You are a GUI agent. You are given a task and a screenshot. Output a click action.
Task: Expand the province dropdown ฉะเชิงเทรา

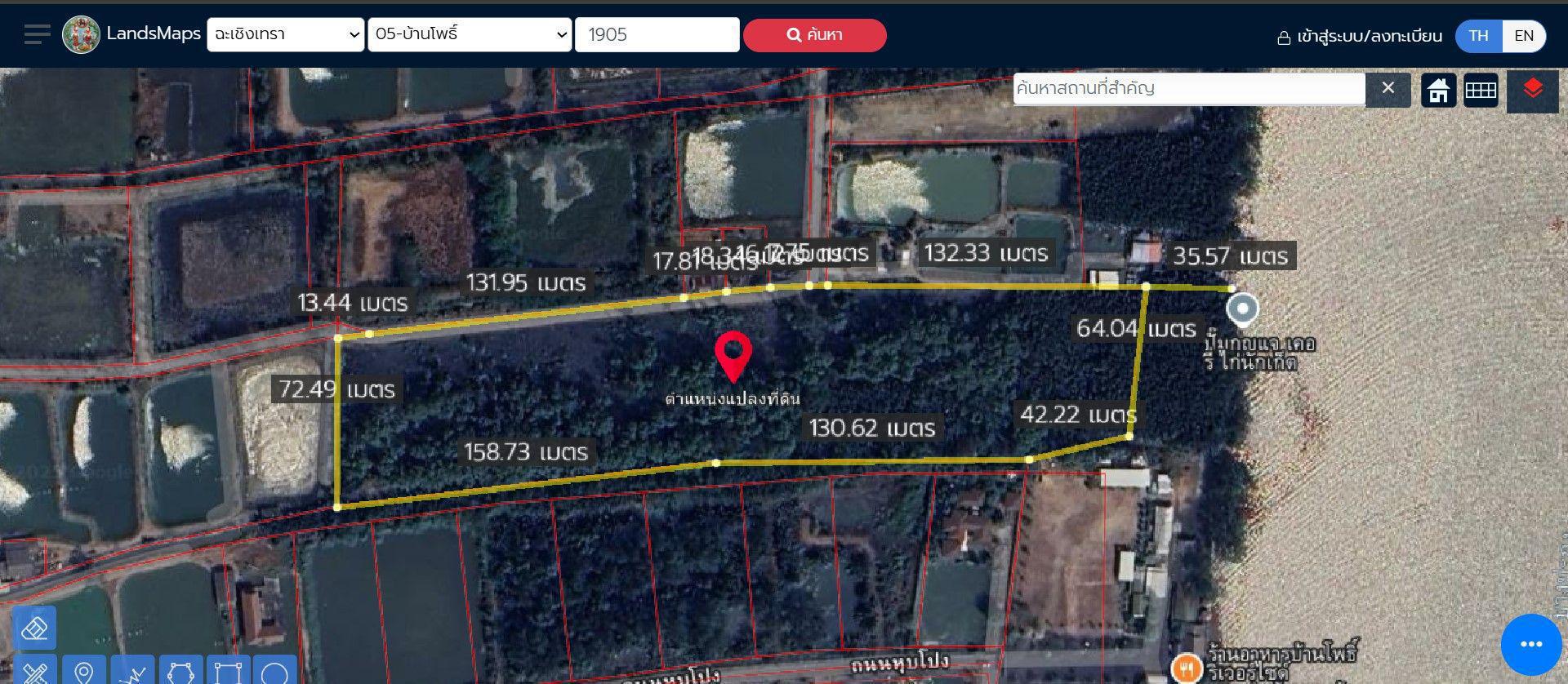[285, 34]
